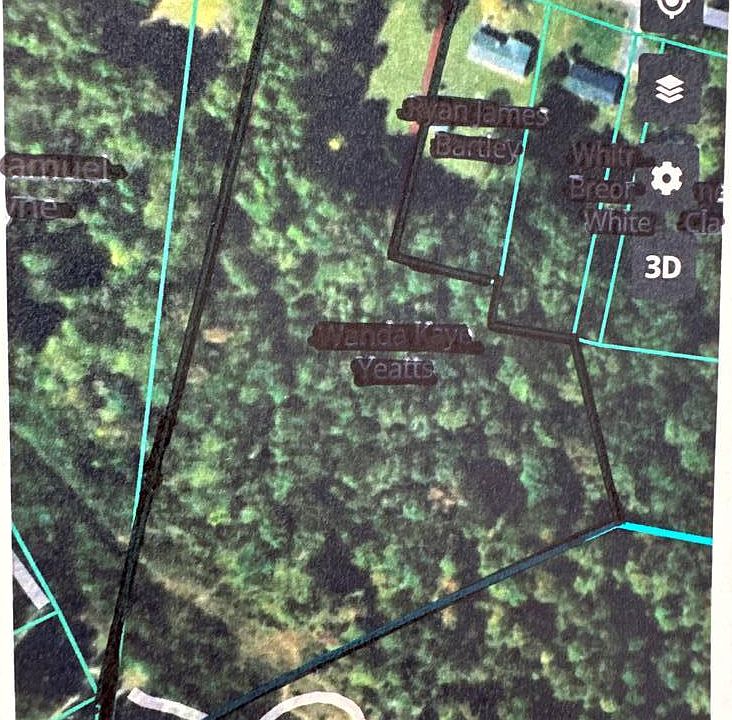The width and height of the screenshot is (732, 720).
Task: Tap the location pin button
Action: point(674,9)
